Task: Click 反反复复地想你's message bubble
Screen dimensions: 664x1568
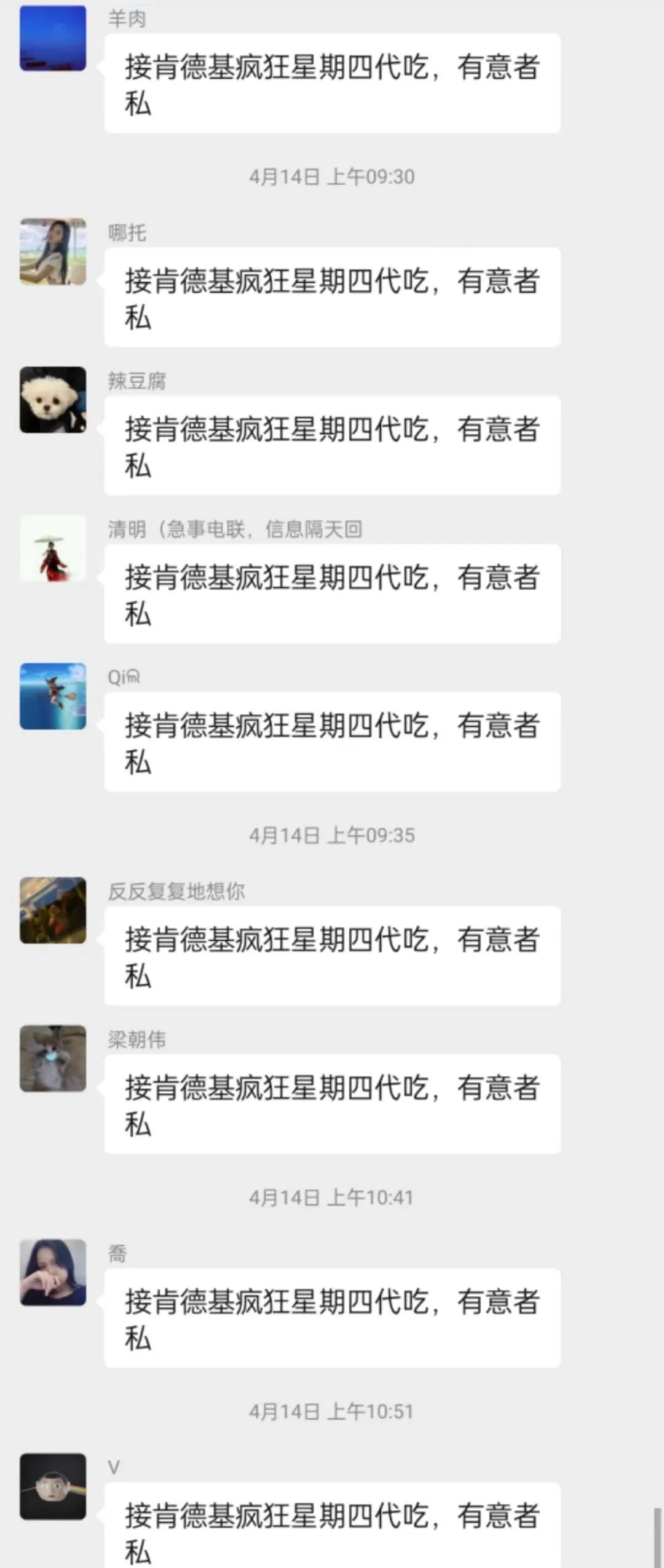Action: 332,953
